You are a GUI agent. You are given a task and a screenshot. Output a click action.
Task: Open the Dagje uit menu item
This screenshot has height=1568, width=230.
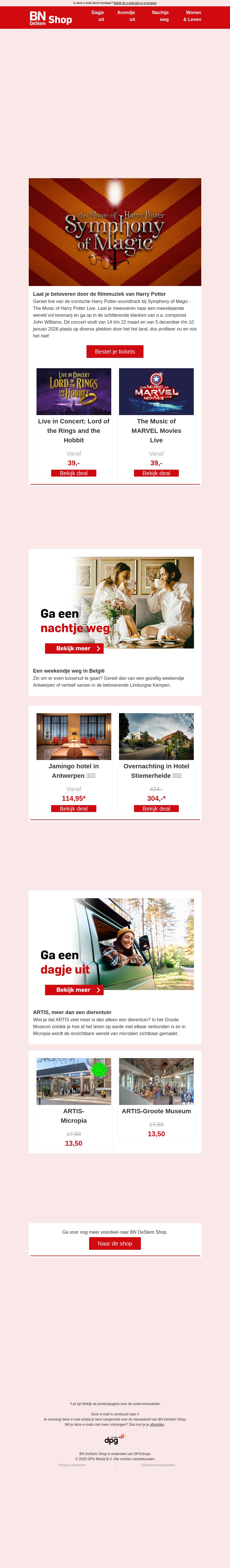98,16
